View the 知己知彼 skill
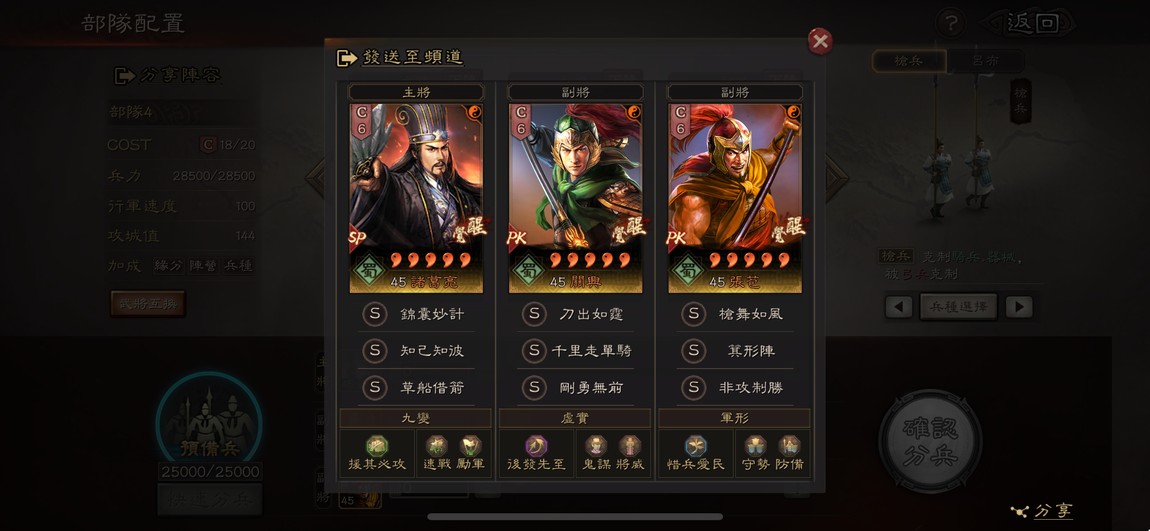 coord(415,351)
